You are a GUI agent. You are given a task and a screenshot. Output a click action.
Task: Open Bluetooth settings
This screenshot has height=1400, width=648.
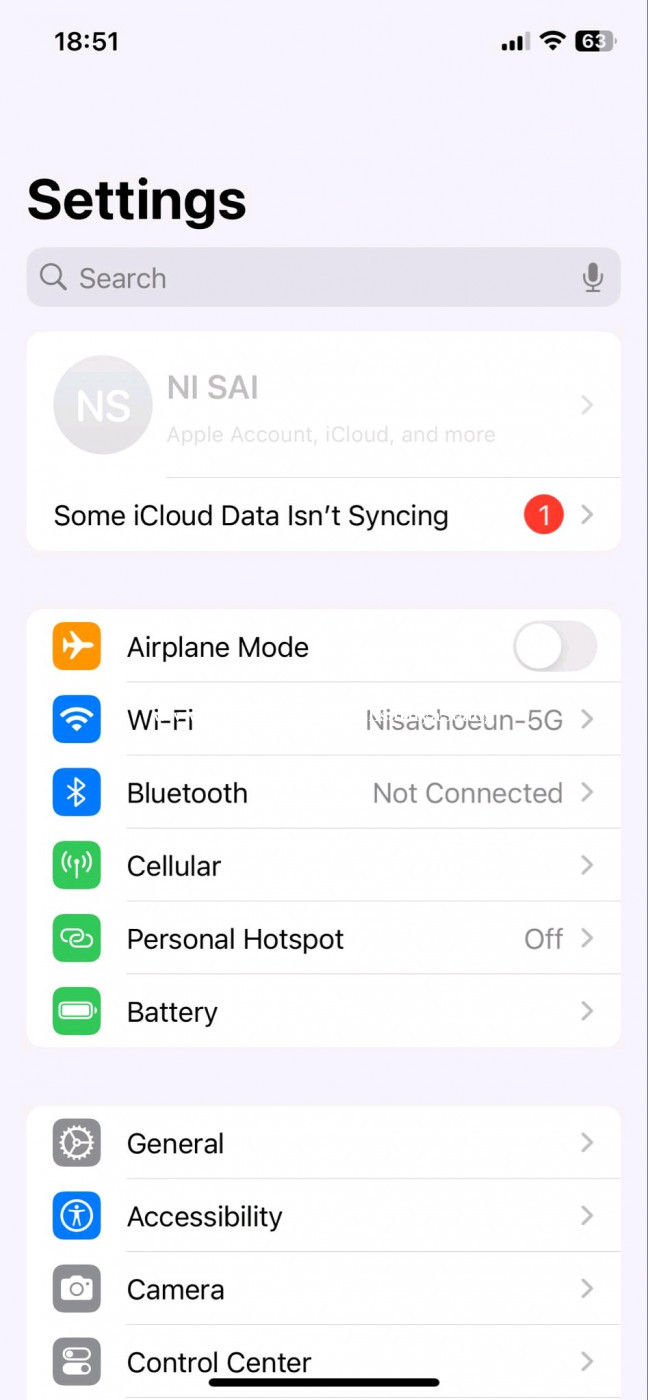(x=323, y=792)
